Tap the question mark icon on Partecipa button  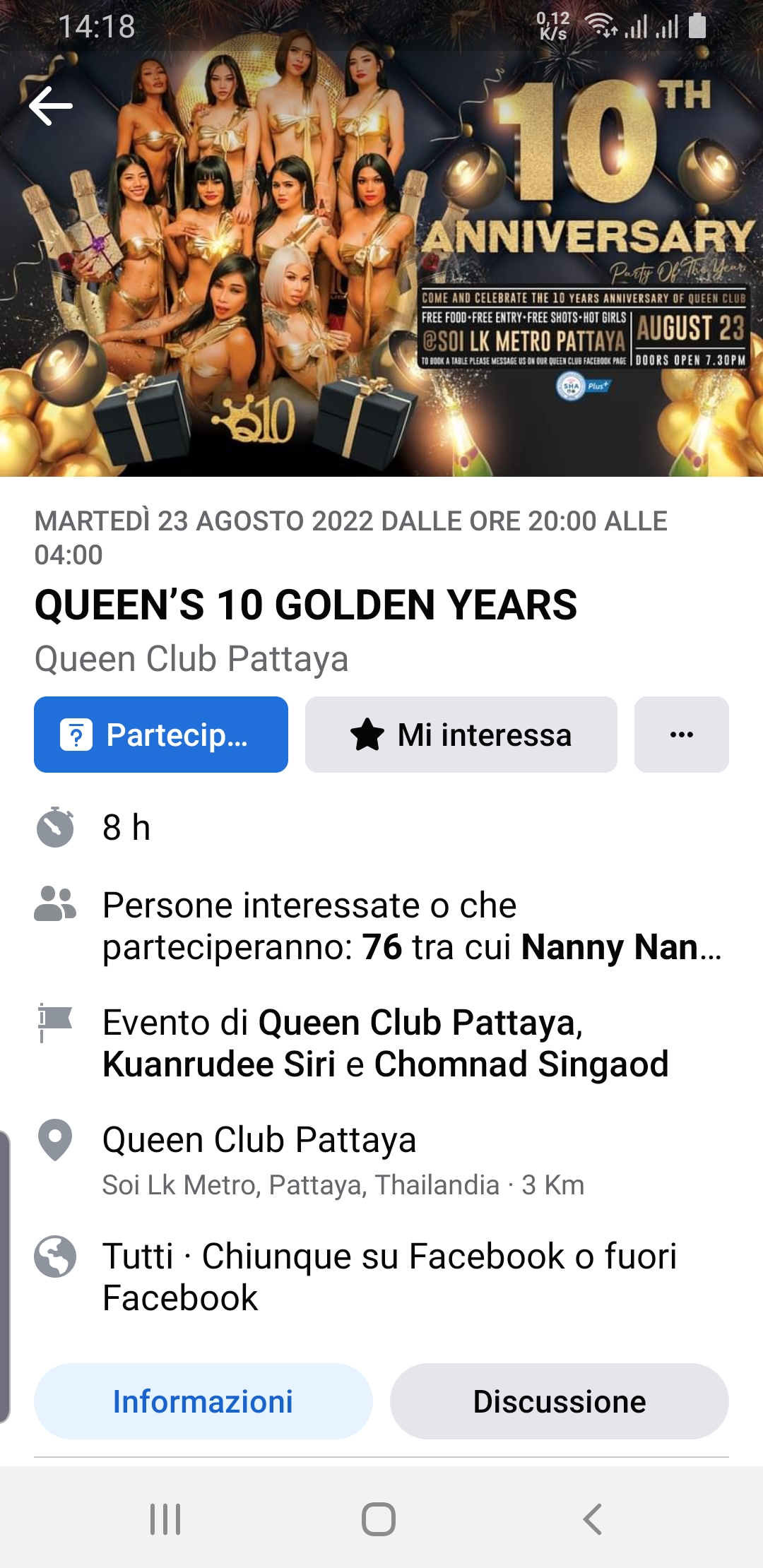76,735
